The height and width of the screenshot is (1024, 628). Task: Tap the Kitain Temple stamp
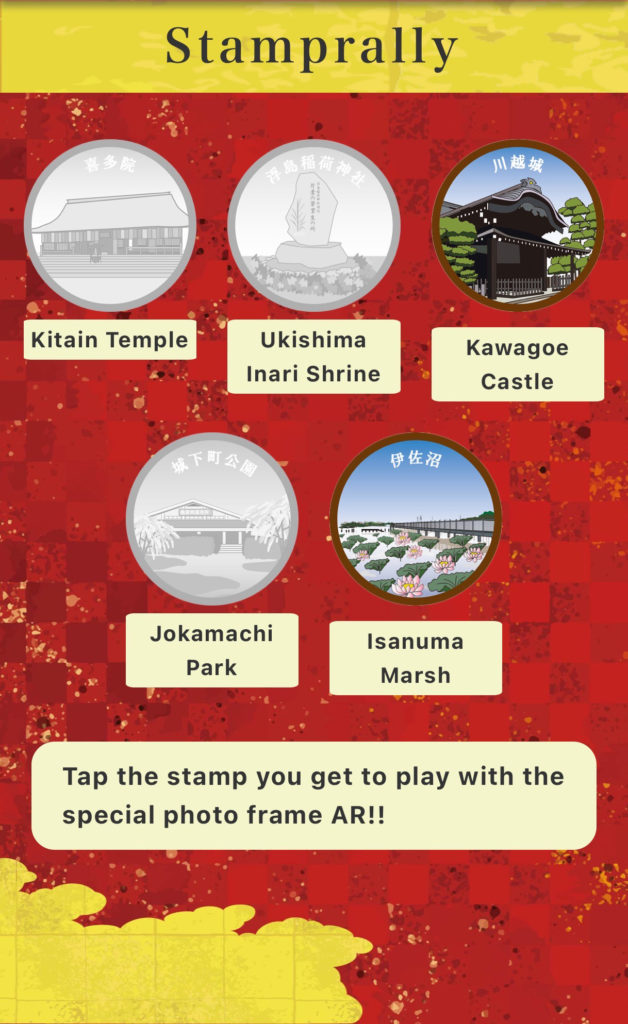pos(110,225)
